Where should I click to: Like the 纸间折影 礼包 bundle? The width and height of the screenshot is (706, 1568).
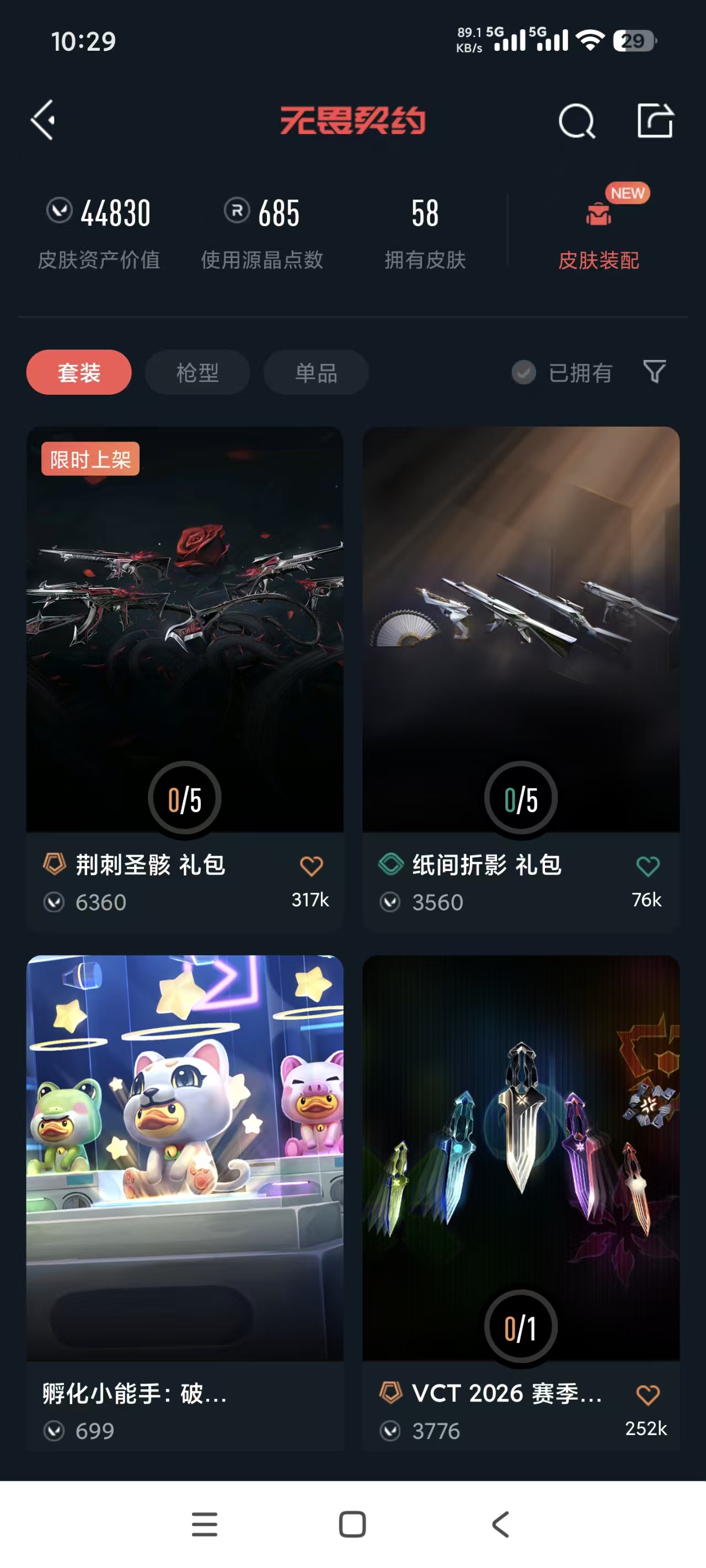(648, 866)
